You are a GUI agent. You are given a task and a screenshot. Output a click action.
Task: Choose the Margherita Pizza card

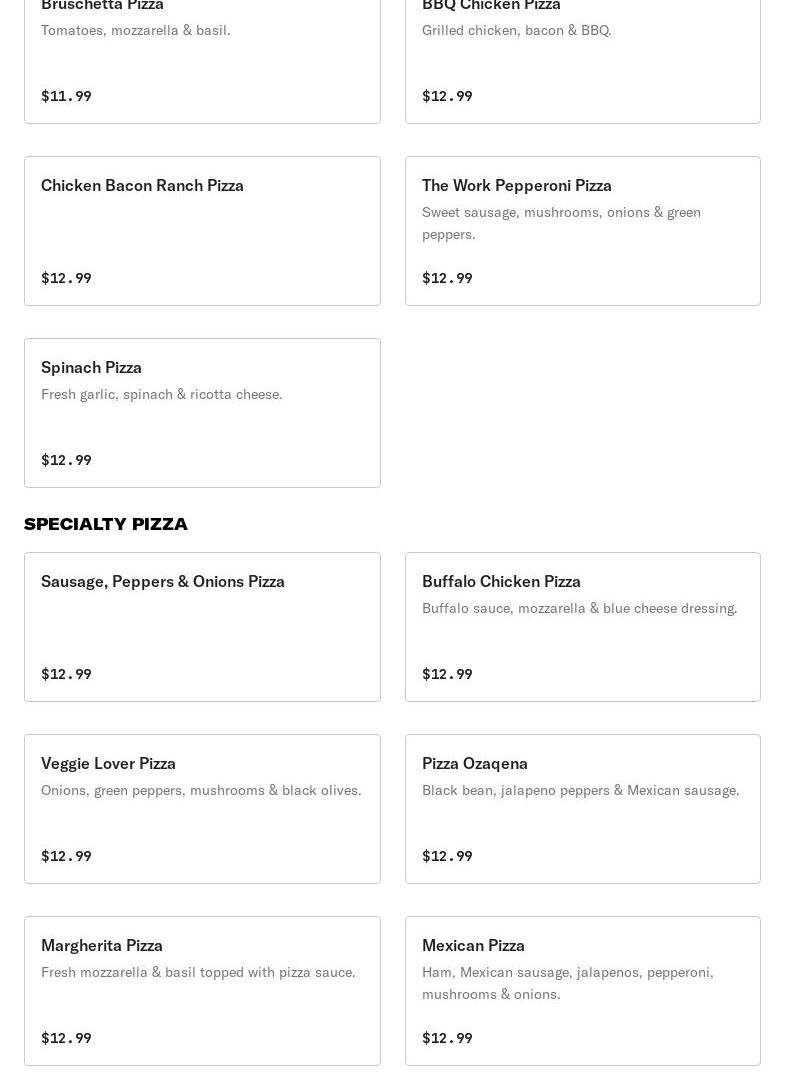point(202,991)
